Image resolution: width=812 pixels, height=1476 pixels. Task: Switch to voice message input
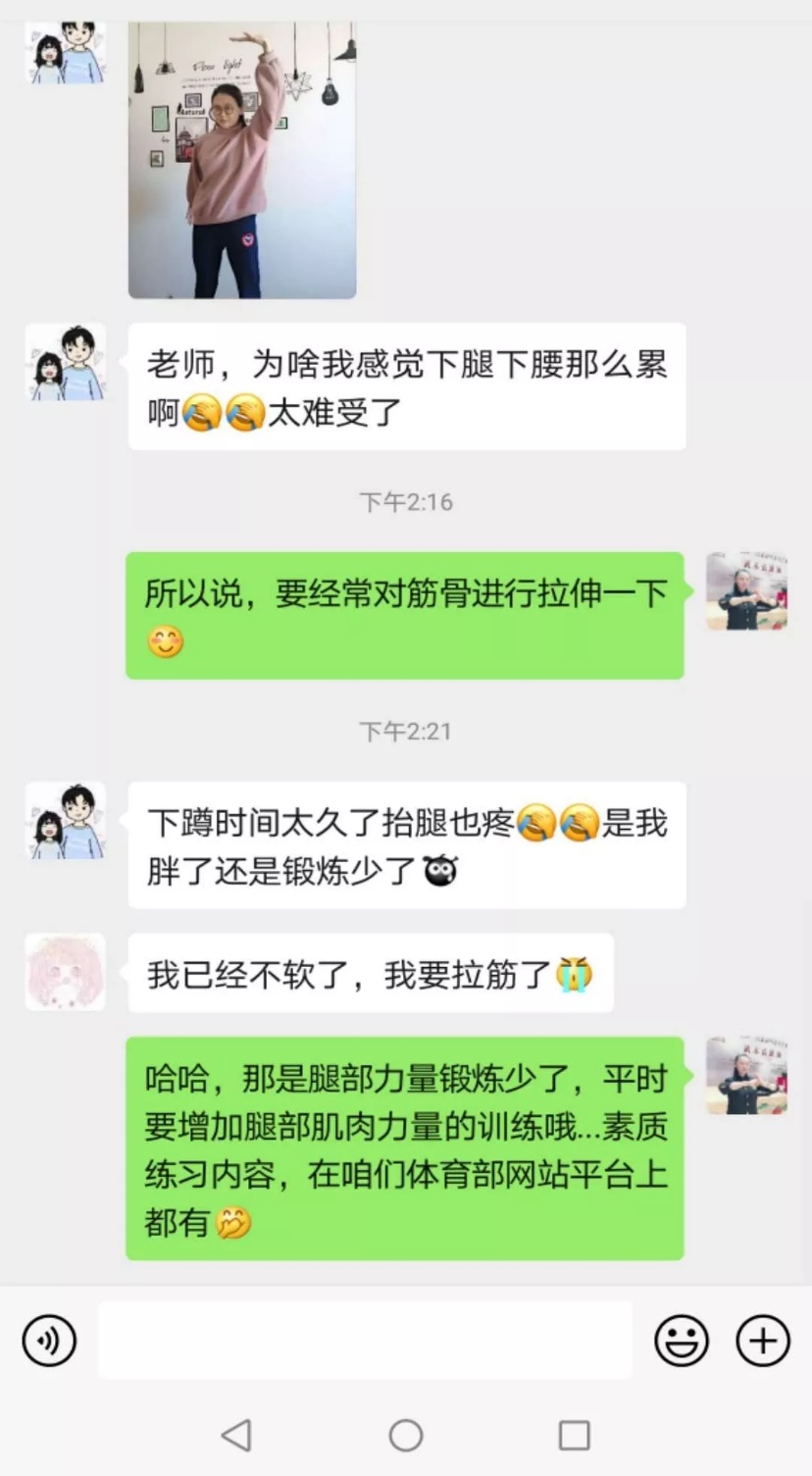tap(49, 1341)
